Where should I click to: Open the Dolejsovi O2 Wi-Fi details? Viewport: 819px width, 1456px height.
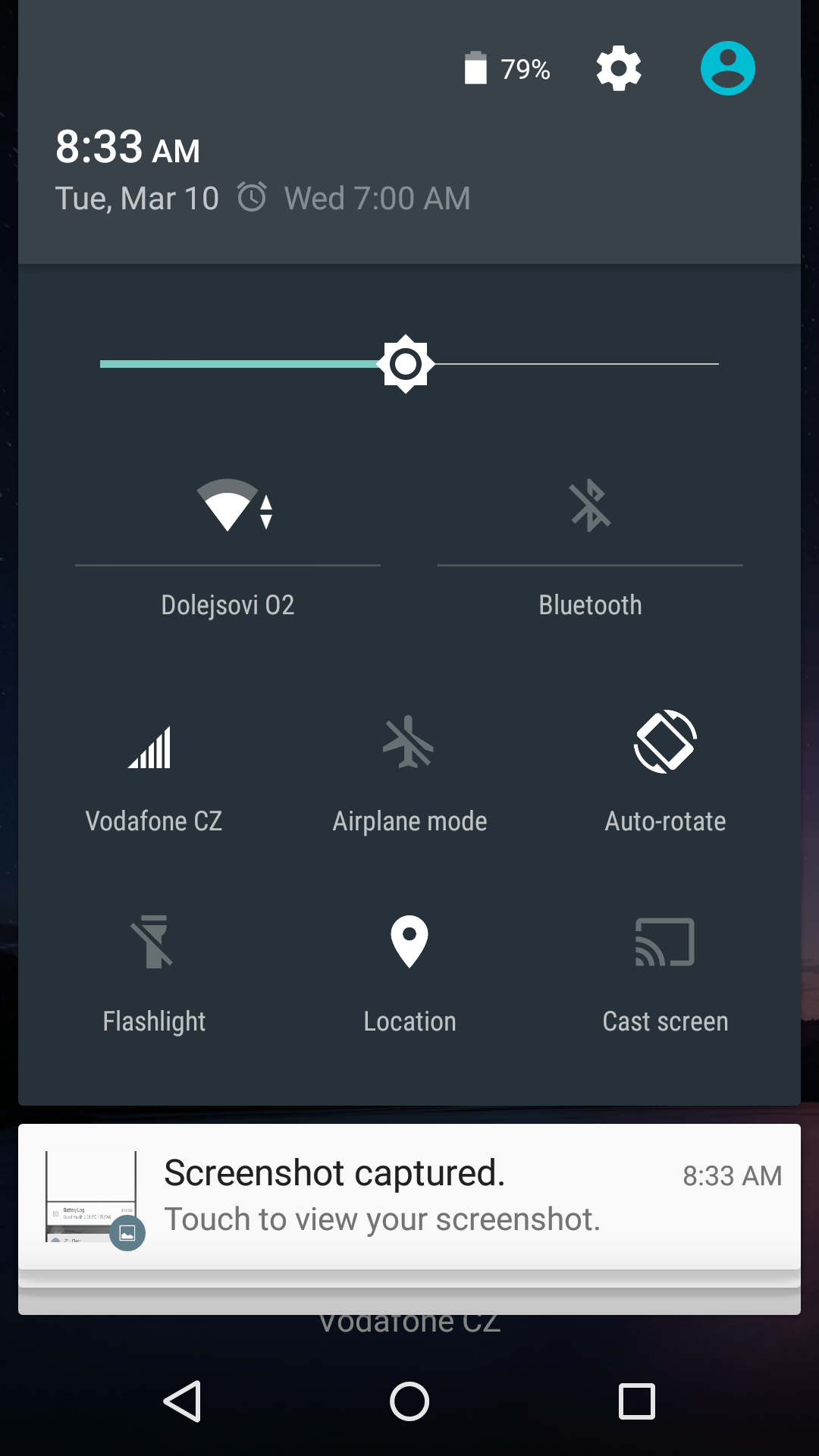point(227,605)
